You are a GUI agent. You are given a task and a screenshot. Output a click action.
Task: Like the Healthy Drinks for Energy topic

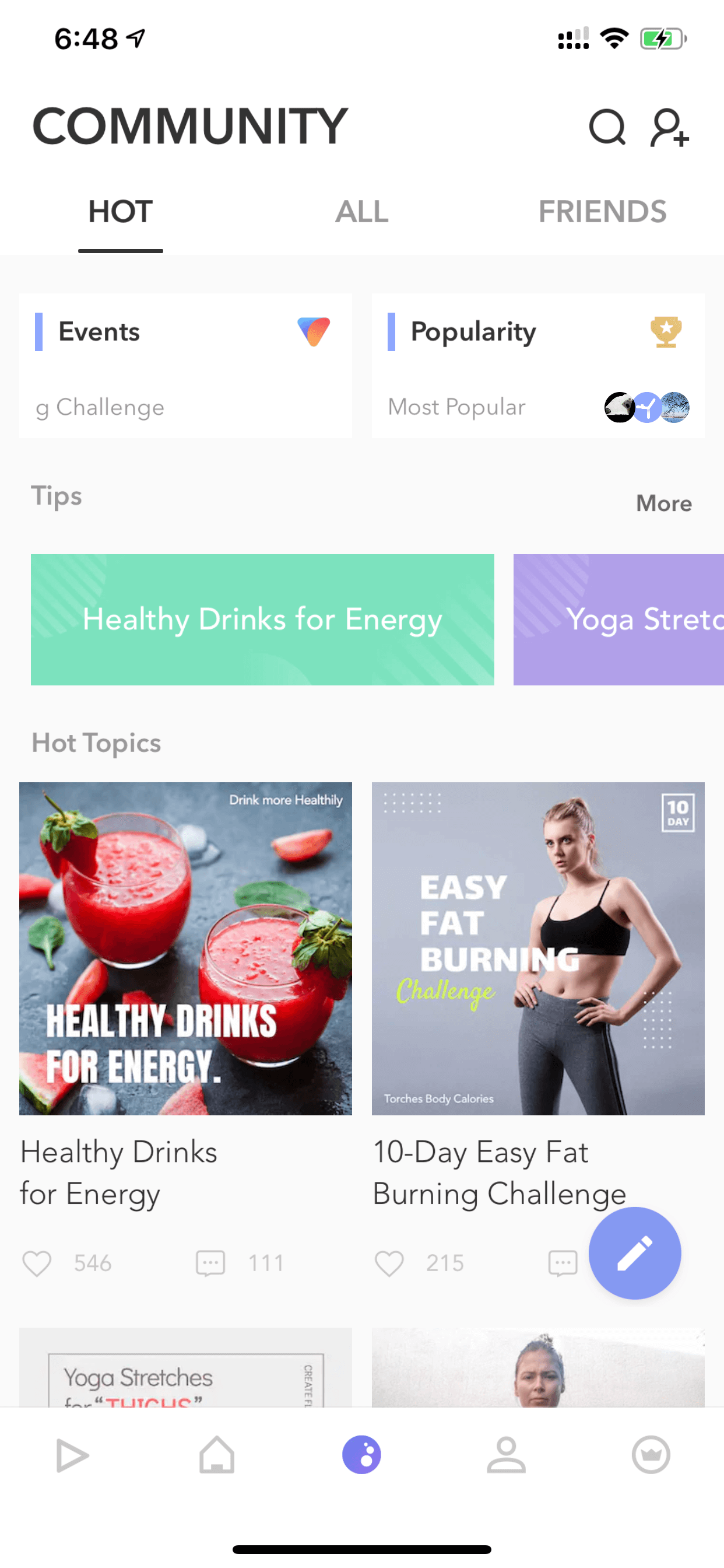pyautogui.click(x=37, y=1263)
